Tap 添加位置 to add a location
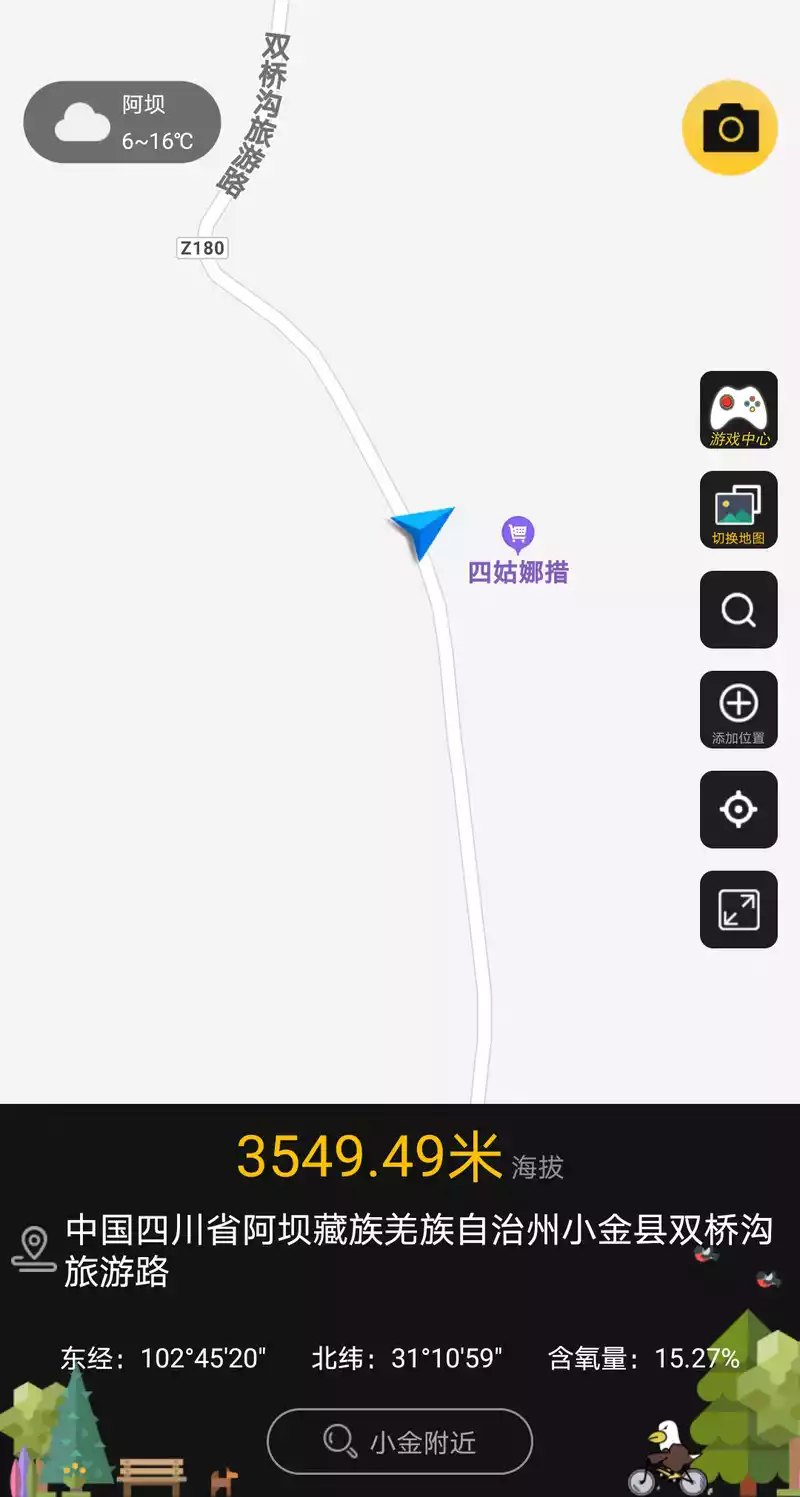This screenshot has height=1497, width=800. 738,710
